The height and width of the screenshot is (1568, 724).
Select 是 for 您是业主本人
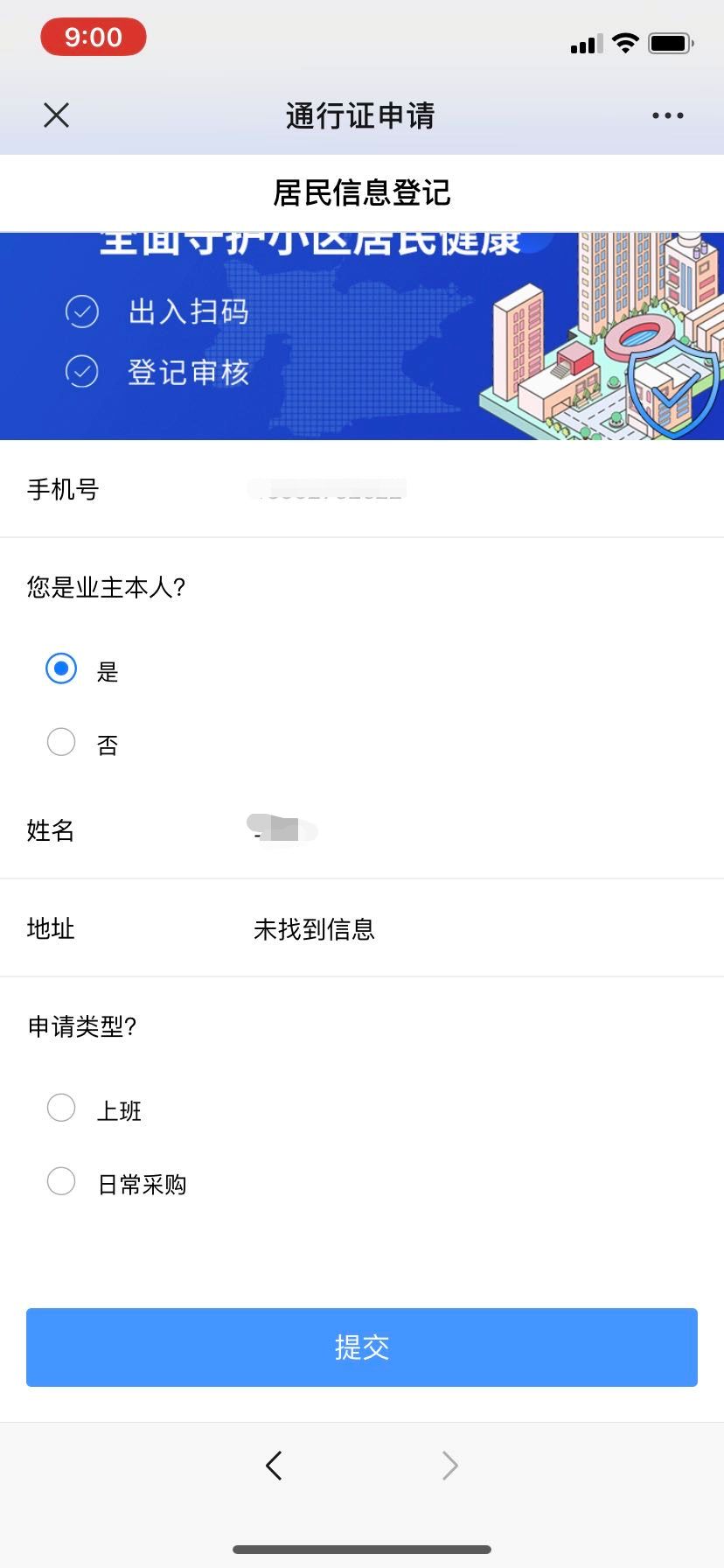tap(61, 669)
